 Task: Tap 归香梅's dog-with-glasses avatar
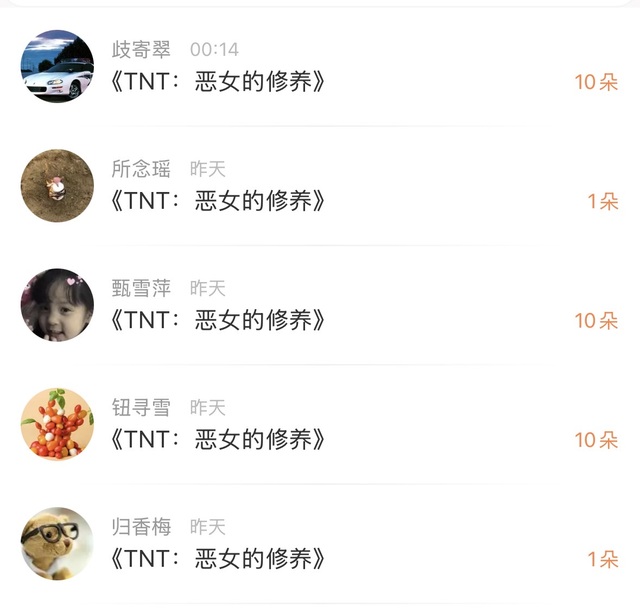[57, 543]
